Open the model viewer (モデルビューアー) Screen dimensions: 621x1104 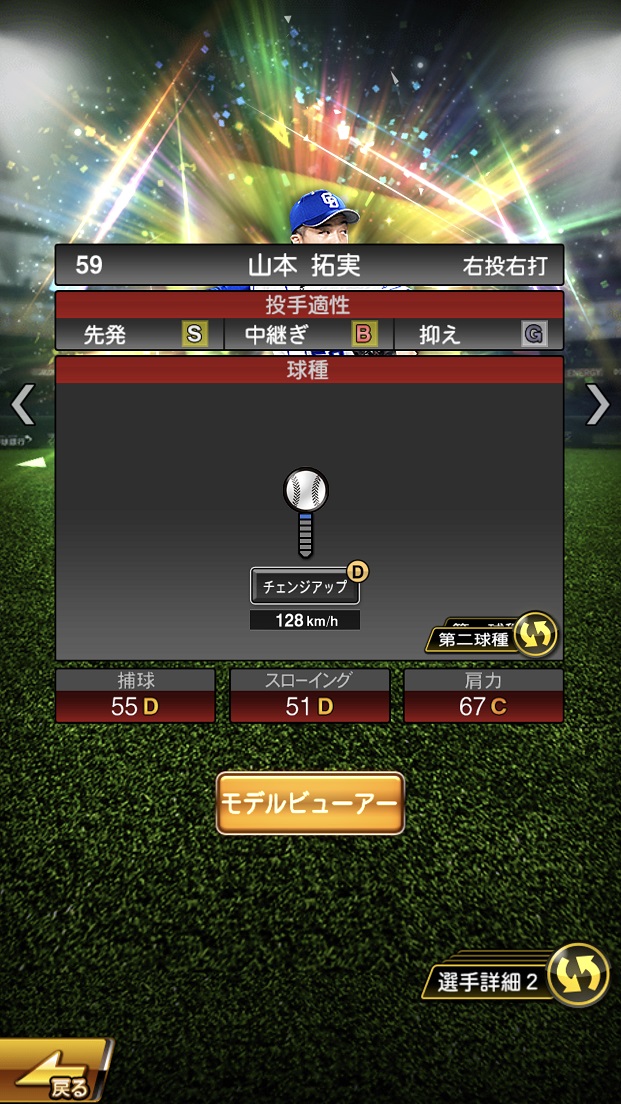[x=310, y=803]
